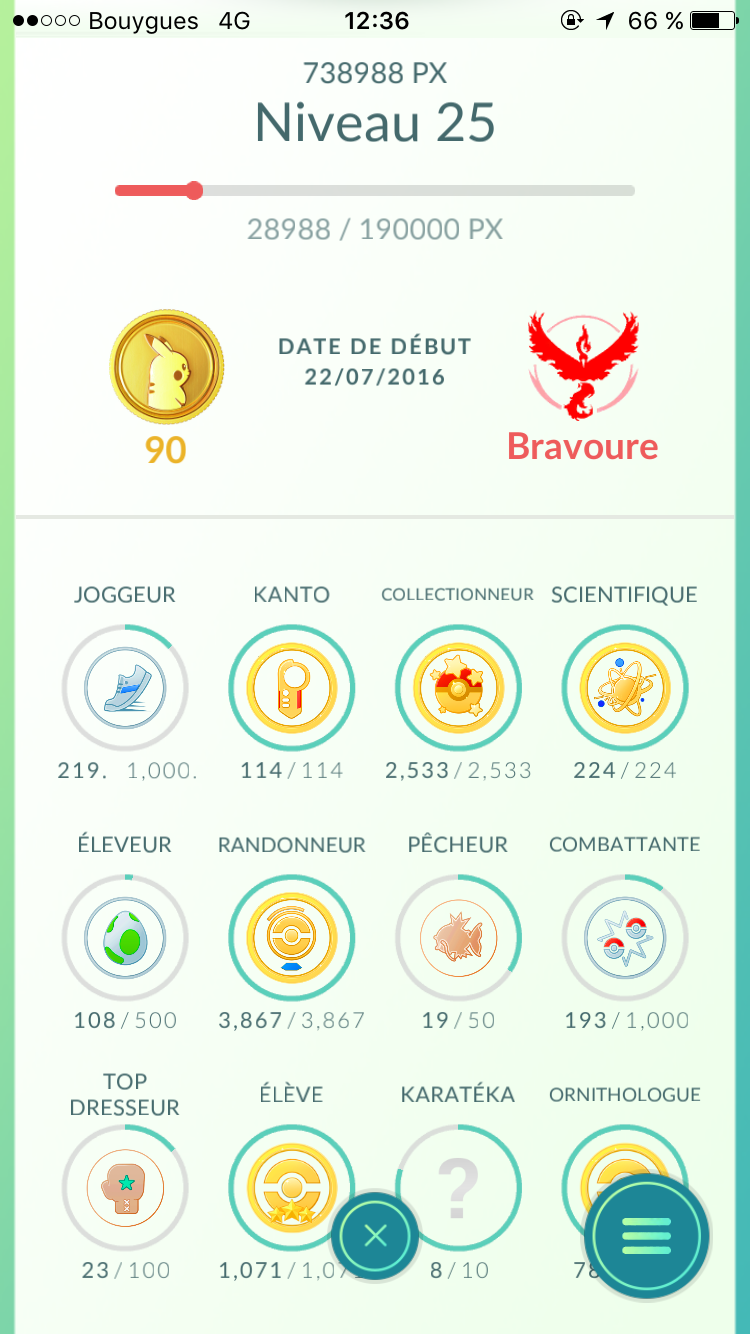Screen dimensions: 750x1334
Task: View the Kanto medal details
Action: click(x=291, y=687)
